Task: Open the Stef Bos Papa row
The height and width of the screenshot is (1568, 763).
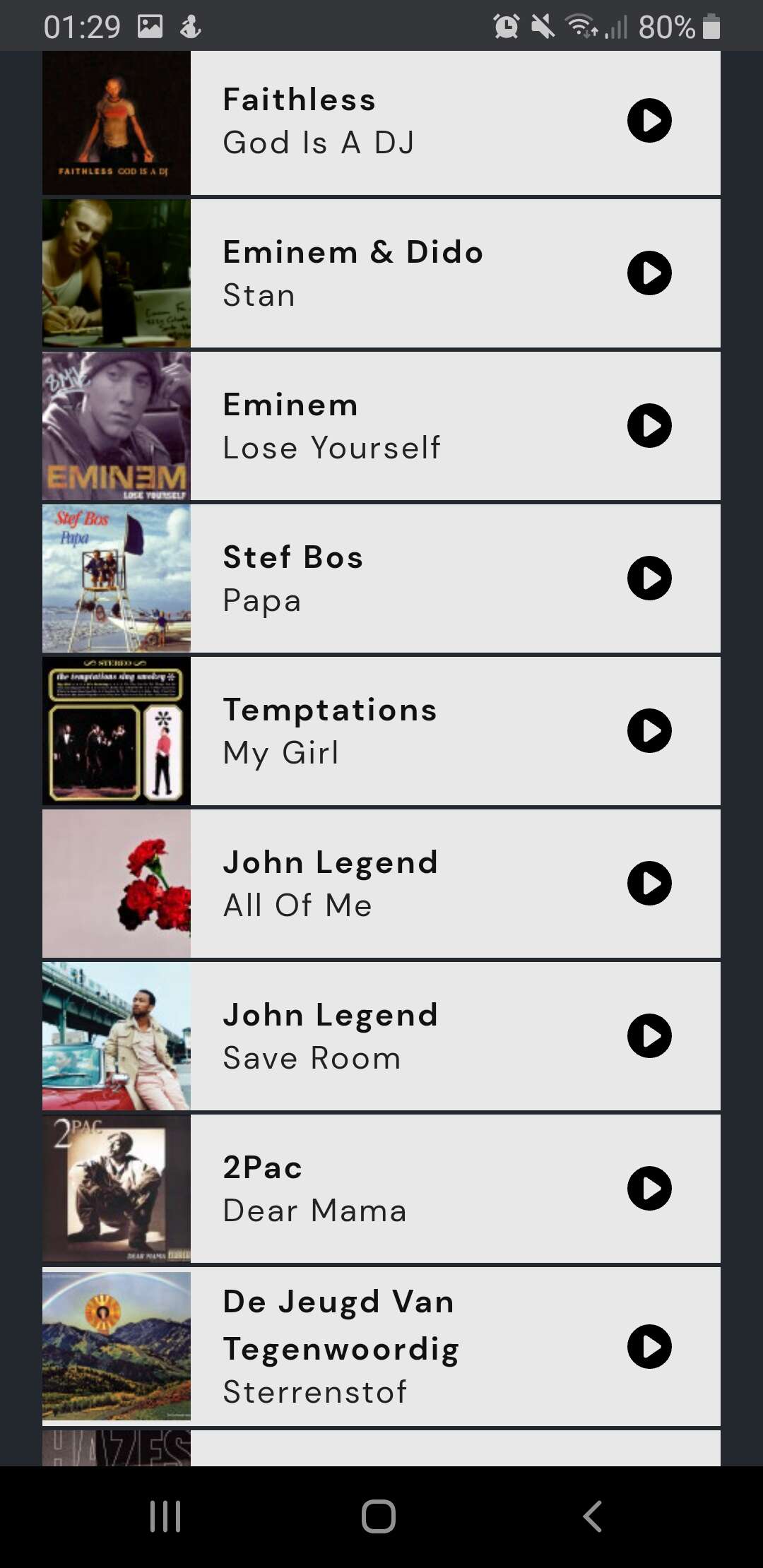Action: [381, 578]
